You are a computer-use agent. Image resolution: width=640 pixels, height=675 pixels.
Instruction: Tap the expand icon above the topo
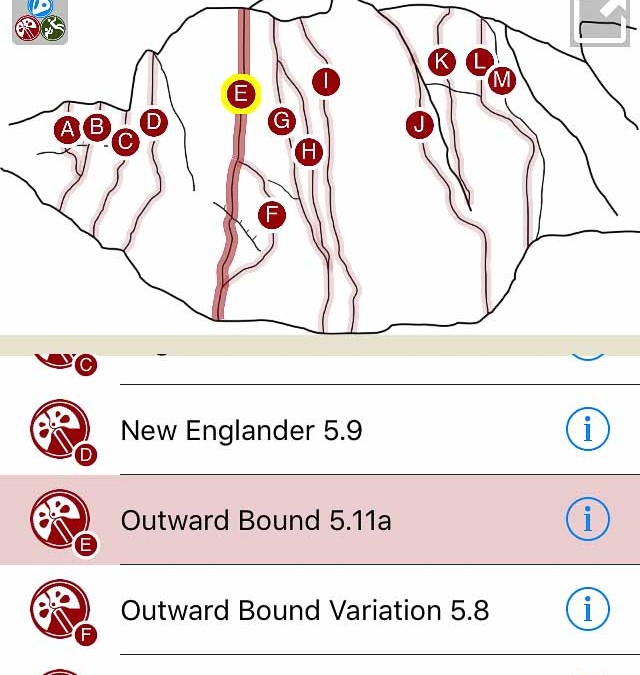click(600, 22)
